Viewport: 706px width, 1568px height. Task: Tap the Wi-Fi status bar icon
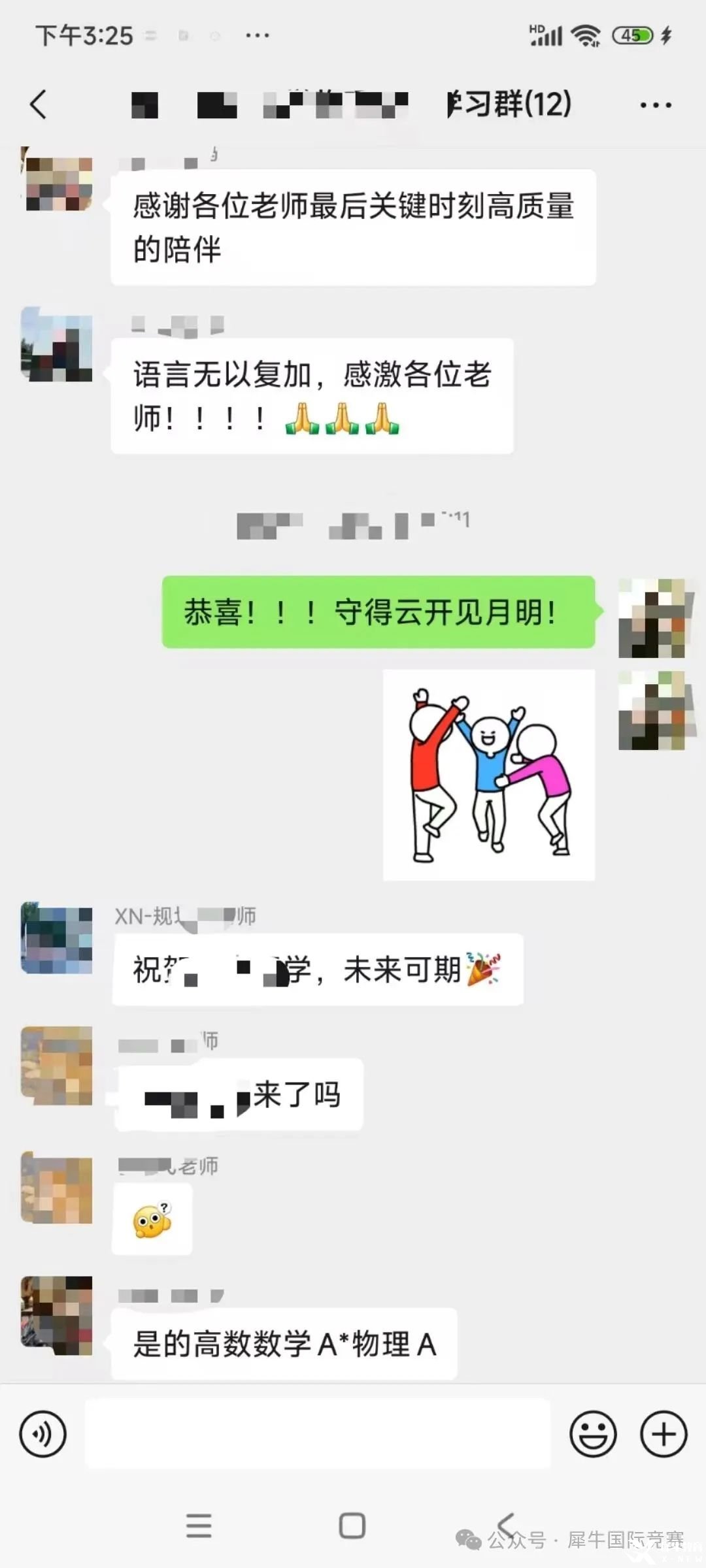pyautogui.click(x=587, y=37)
